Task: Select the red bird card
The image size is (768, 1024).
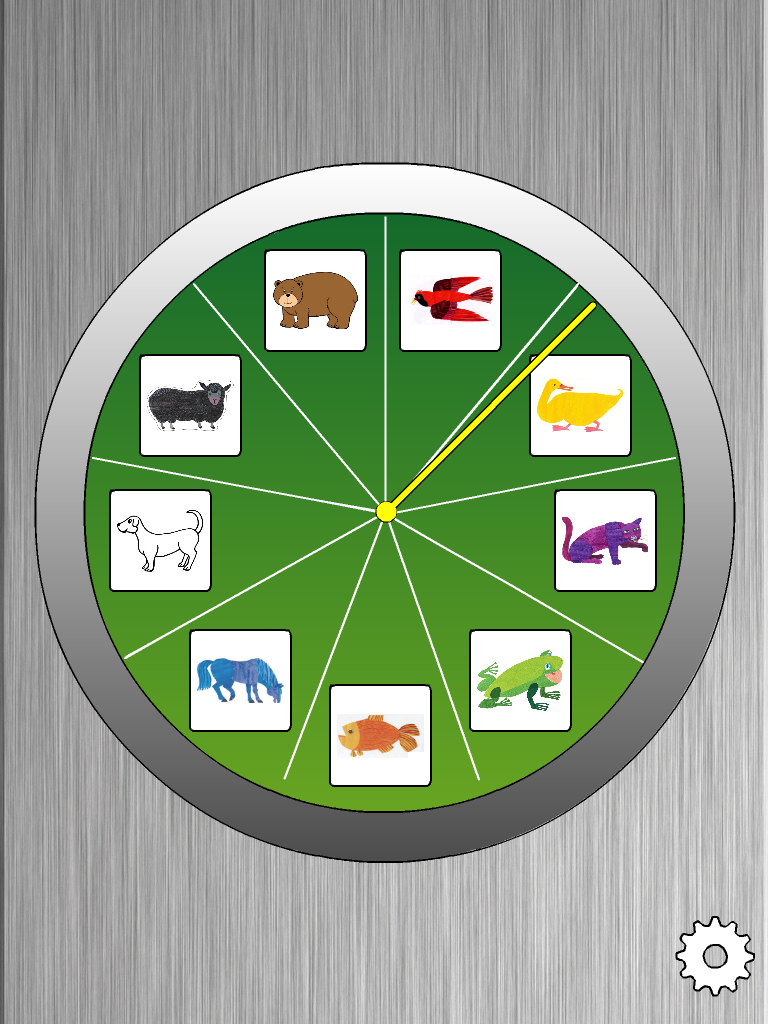Action: 450,300
